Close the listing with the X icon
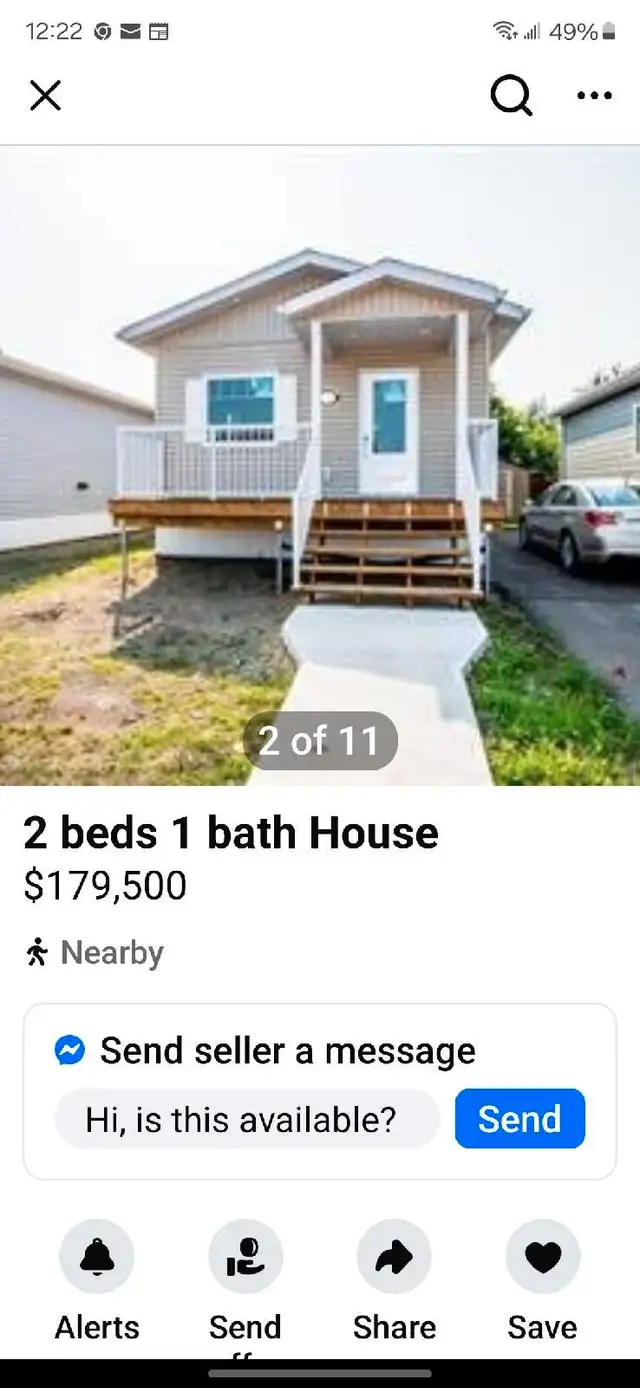Image resolution: width=640 pixels, height=1388 pixels. tap(46, 96)
